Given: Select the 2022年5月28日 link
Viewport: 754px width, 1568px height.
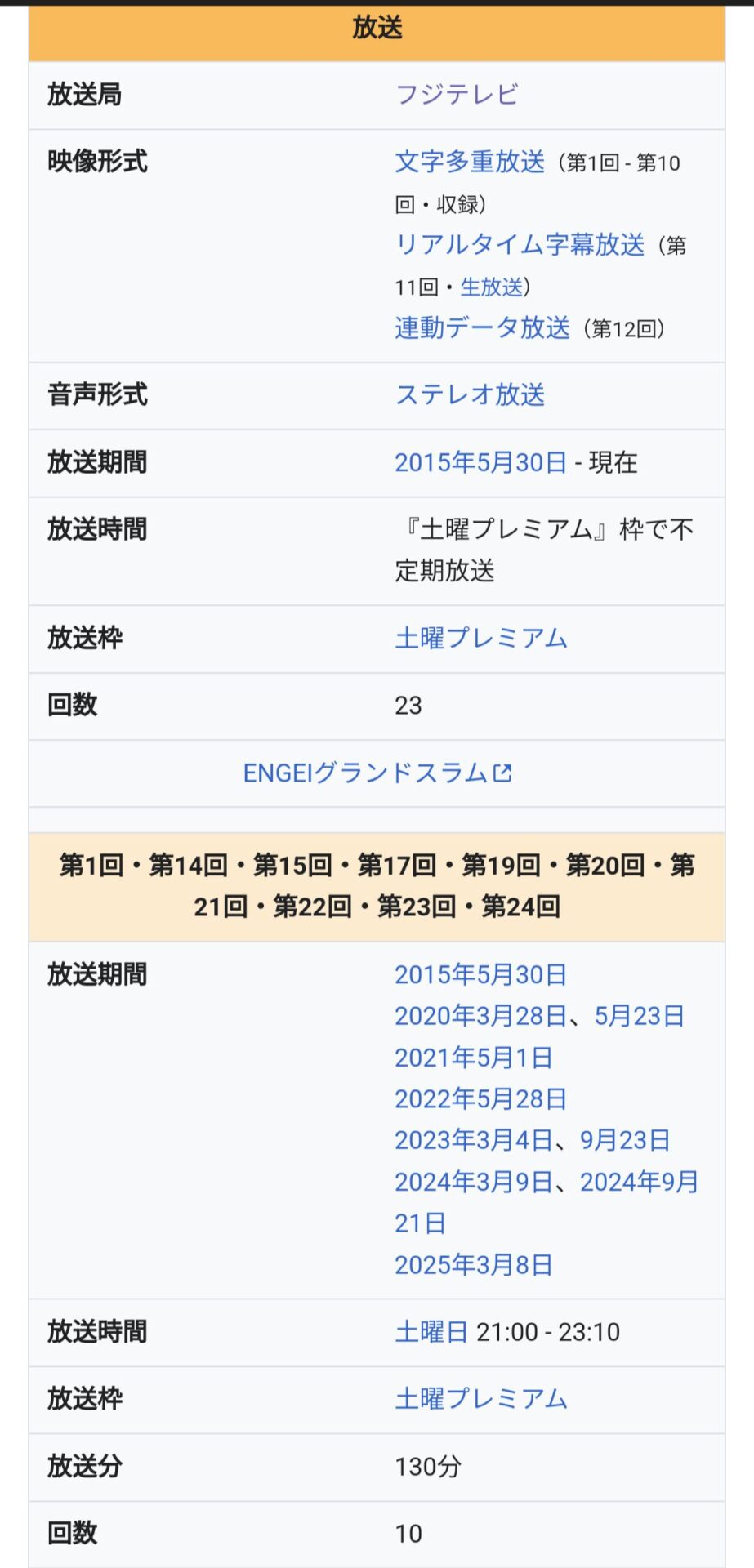Looking at the screenshot, I should (x=480, y=1098).
